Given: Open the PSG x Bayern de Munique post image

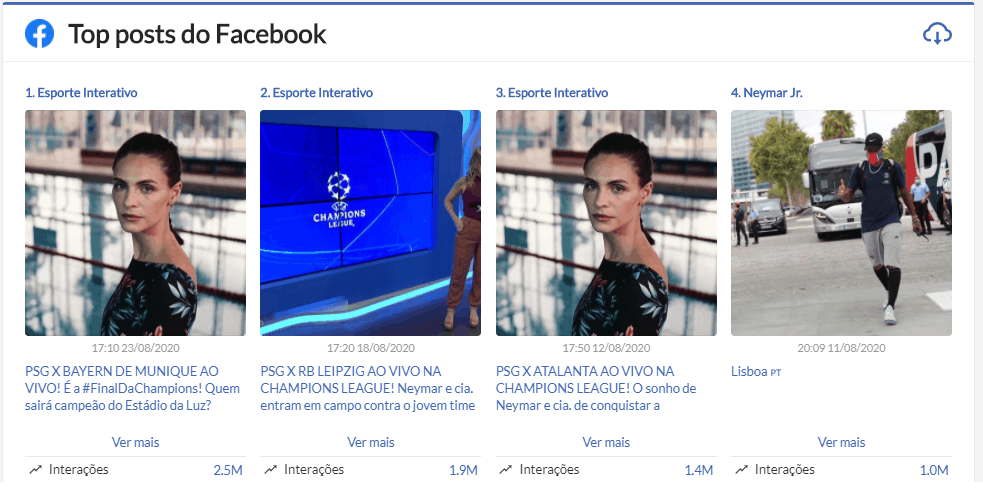Looking at the screenshot, I should (135, 222).
